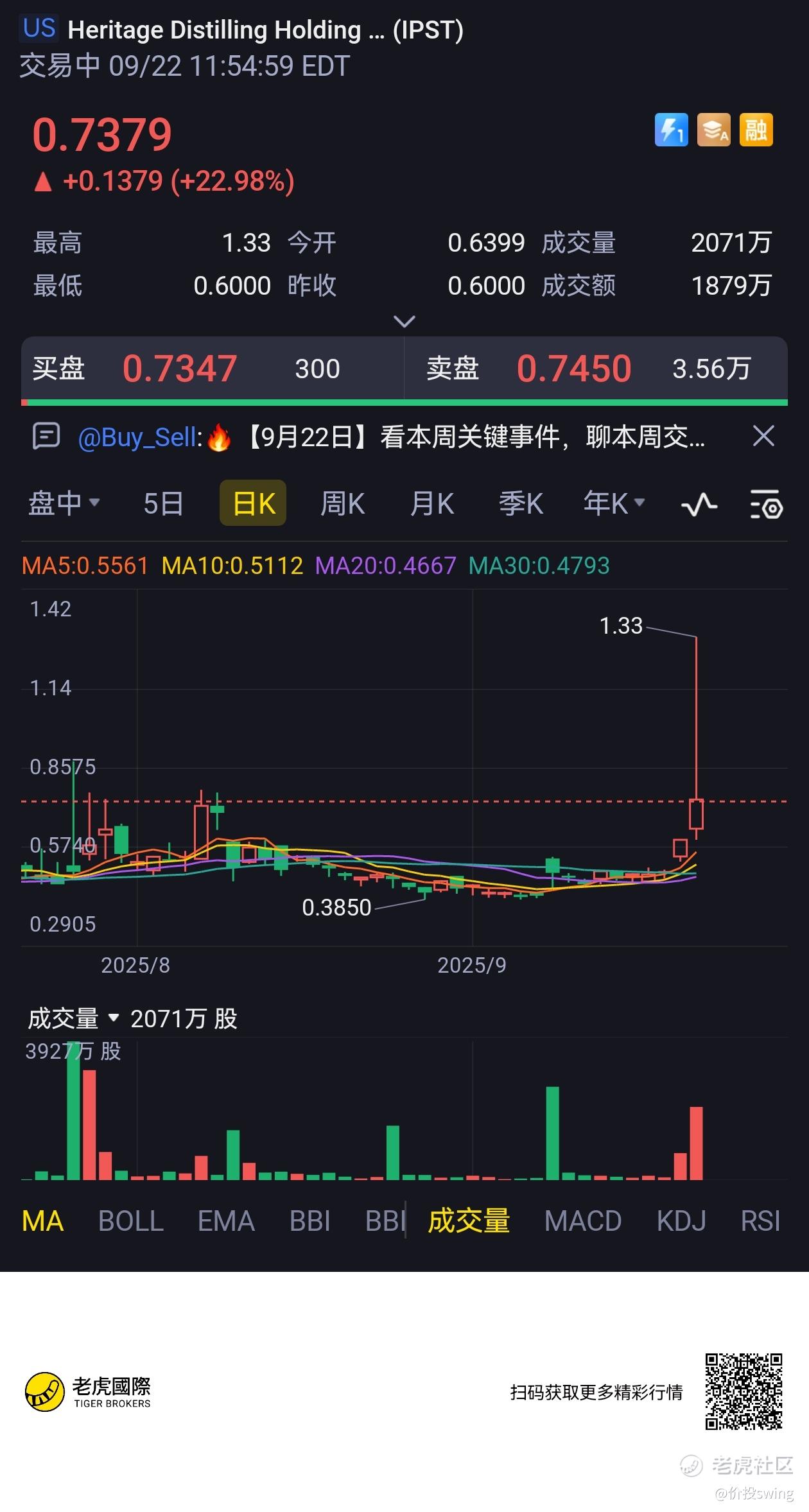Switch chart to 5日 view
This screenshot has width=809, height=1512.
[163, 503]
